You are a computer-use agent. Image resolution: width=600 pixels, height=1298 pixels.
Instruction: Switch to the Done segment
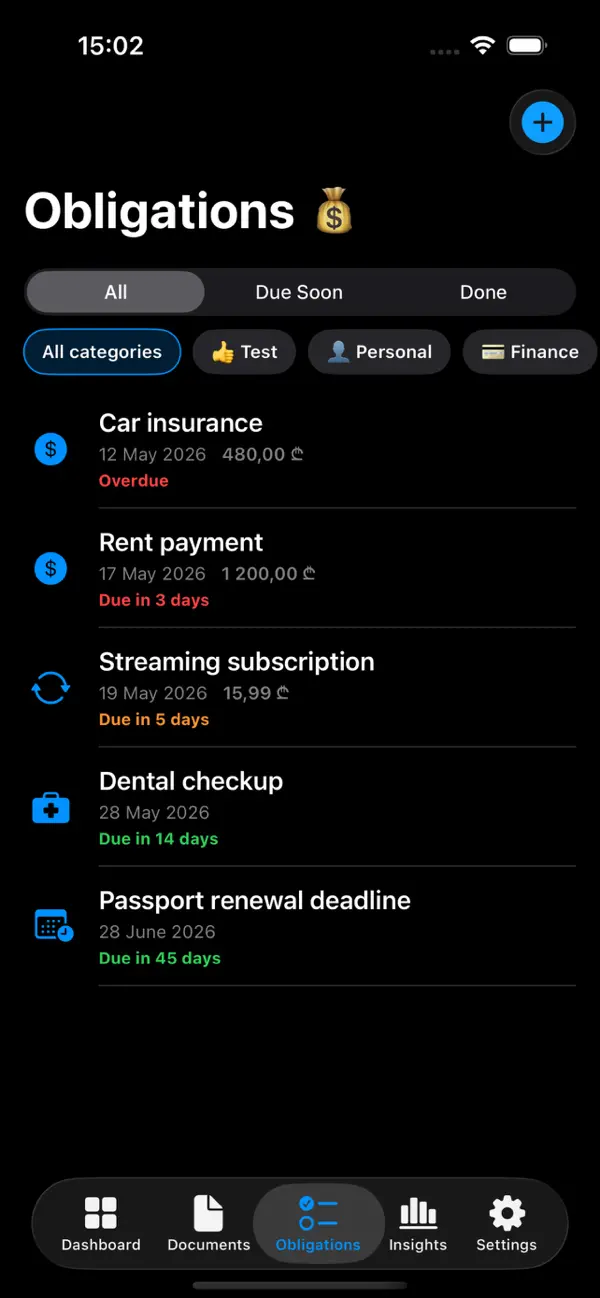[483, 292]
